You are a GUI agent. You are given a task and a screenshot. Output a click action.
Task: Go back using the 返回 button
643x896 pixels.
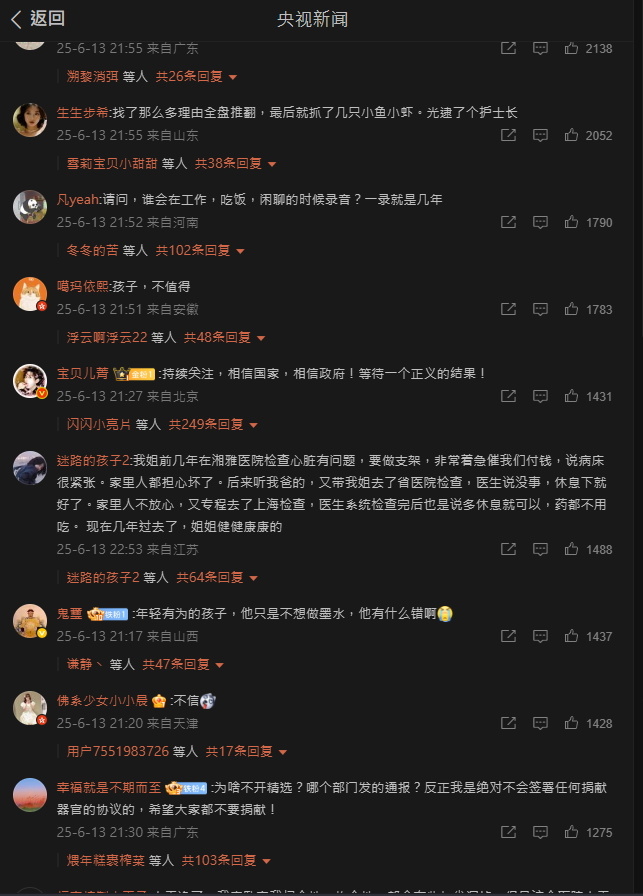coord(38,18)
